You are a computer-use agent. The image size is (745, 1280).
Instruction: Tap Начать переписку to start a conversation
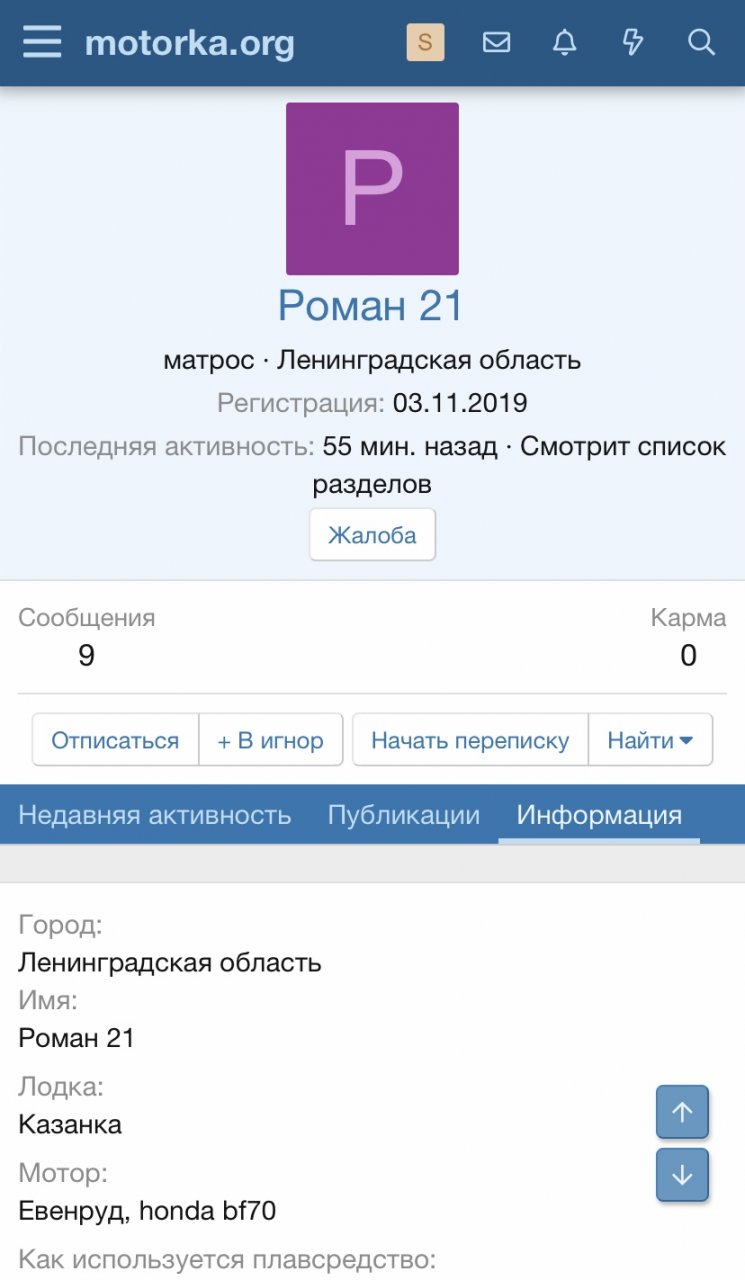[x=470, y=740]
